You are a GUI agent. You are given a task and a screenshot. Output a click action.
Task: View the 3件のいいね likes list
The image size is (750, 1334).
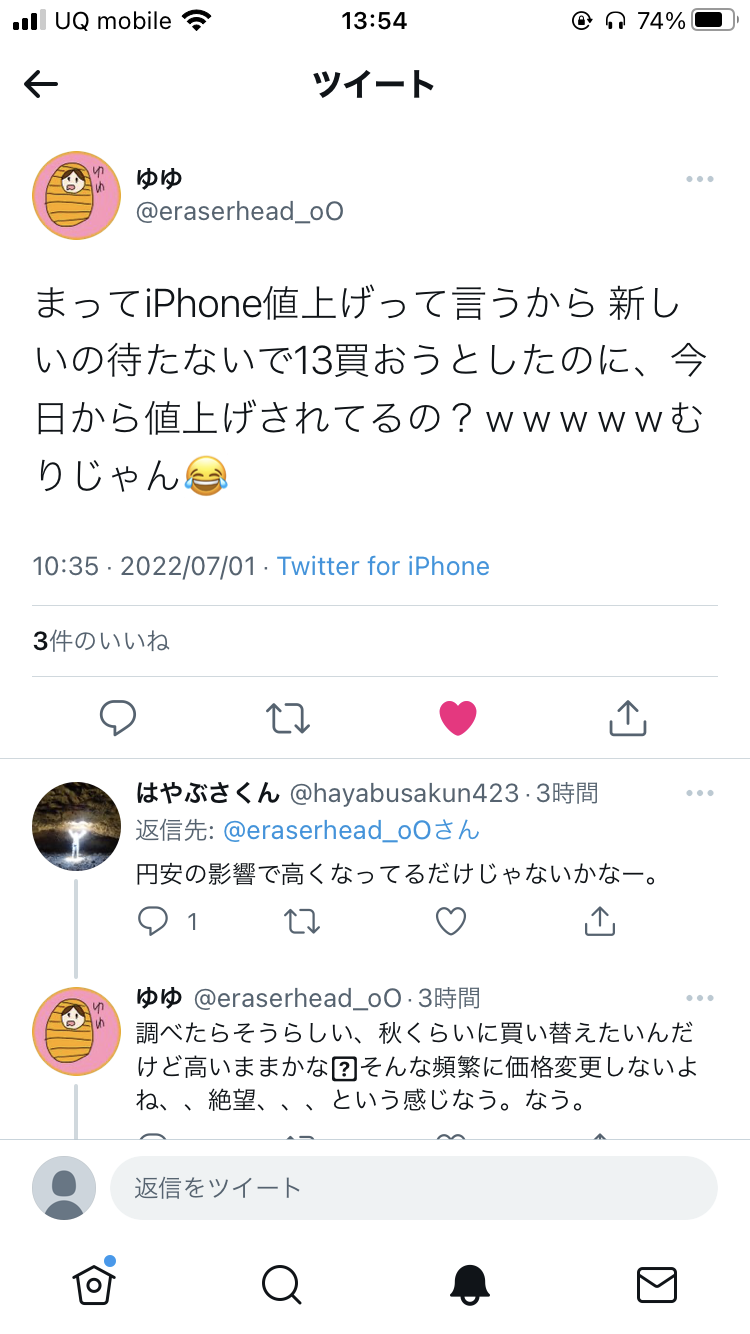[x=101, y=641]
